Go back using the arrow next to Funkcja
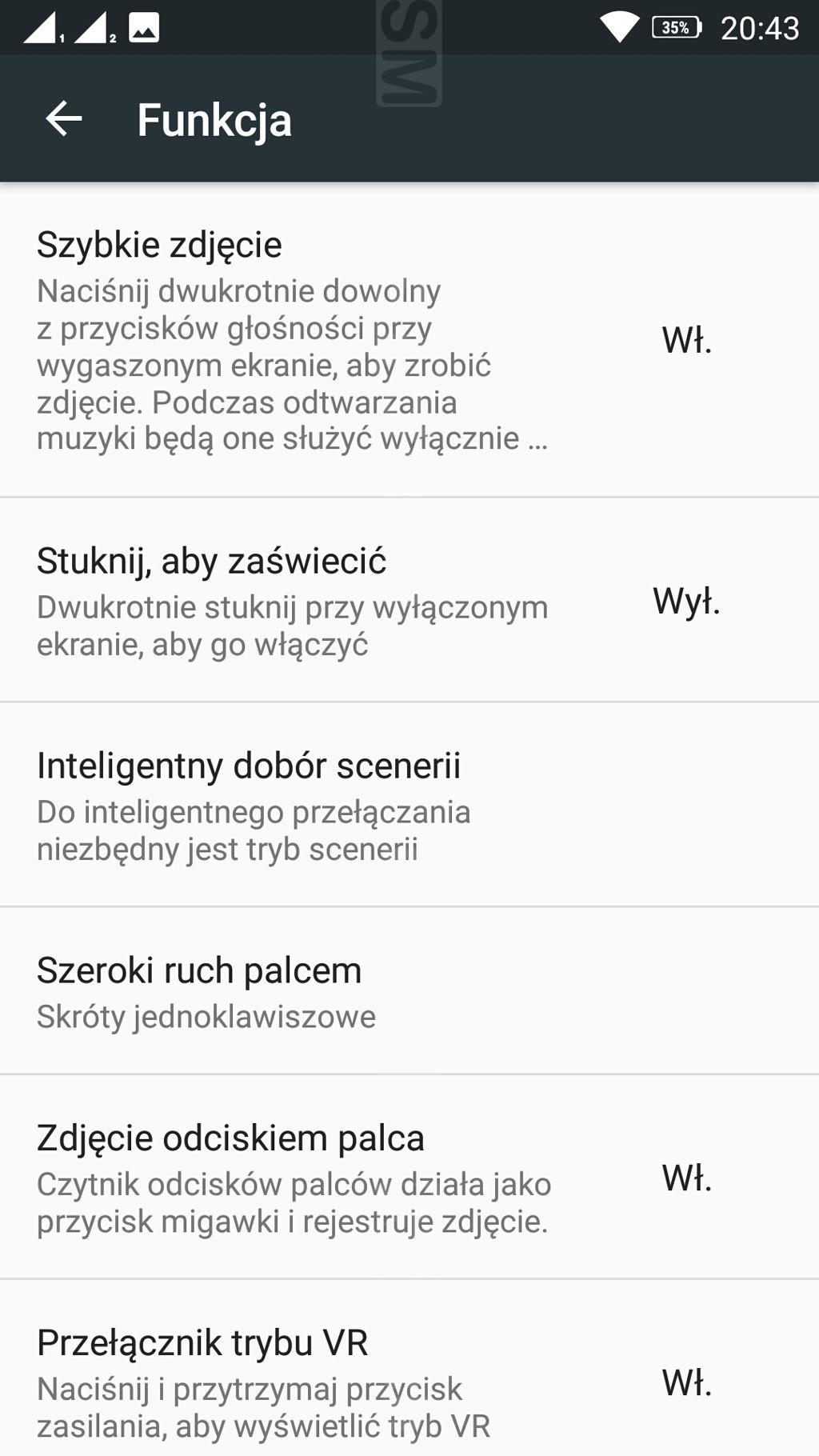819x1456 pixels. tap(64, 119)
